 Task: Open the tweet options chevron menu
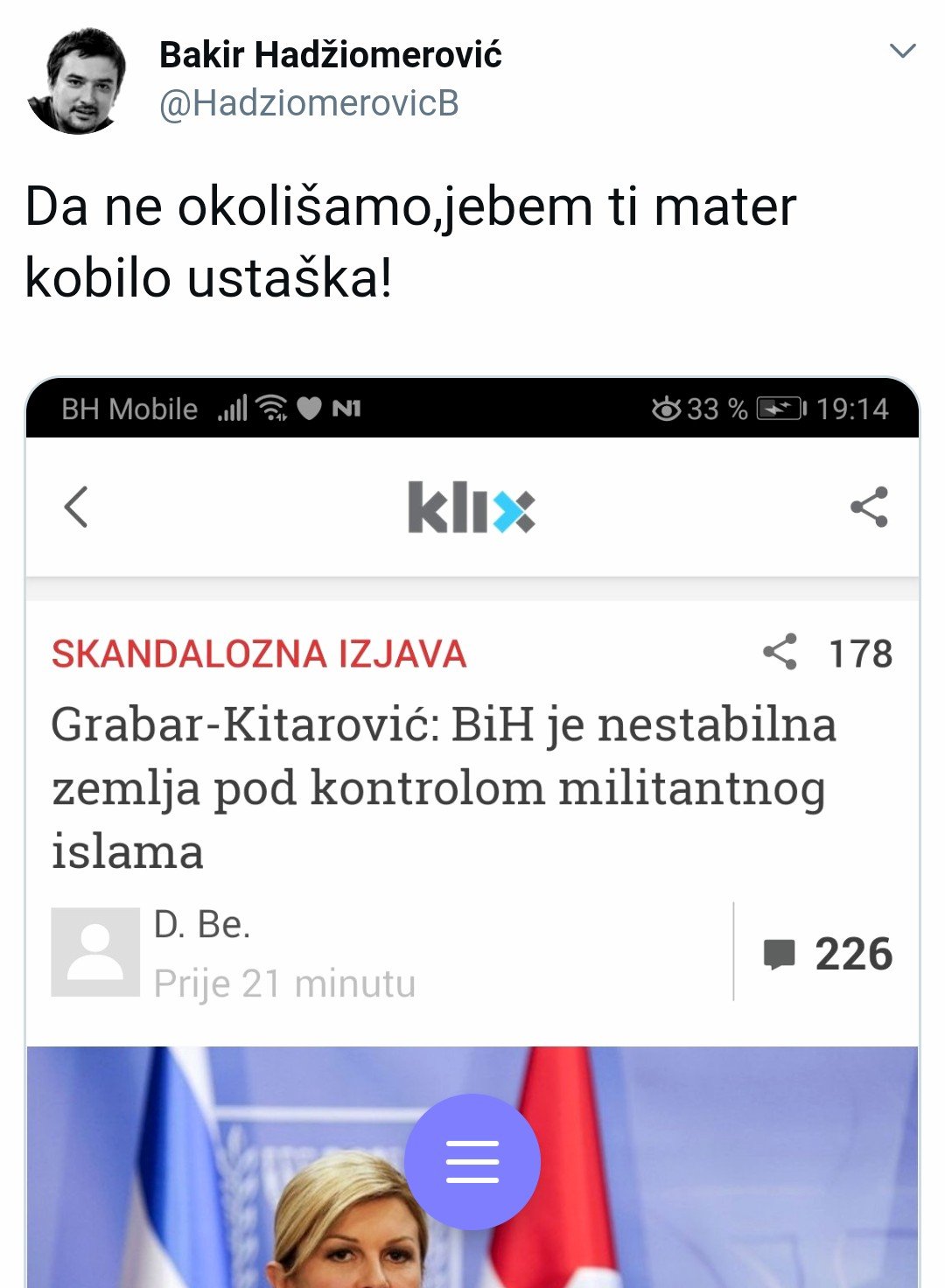click(902, 51)
